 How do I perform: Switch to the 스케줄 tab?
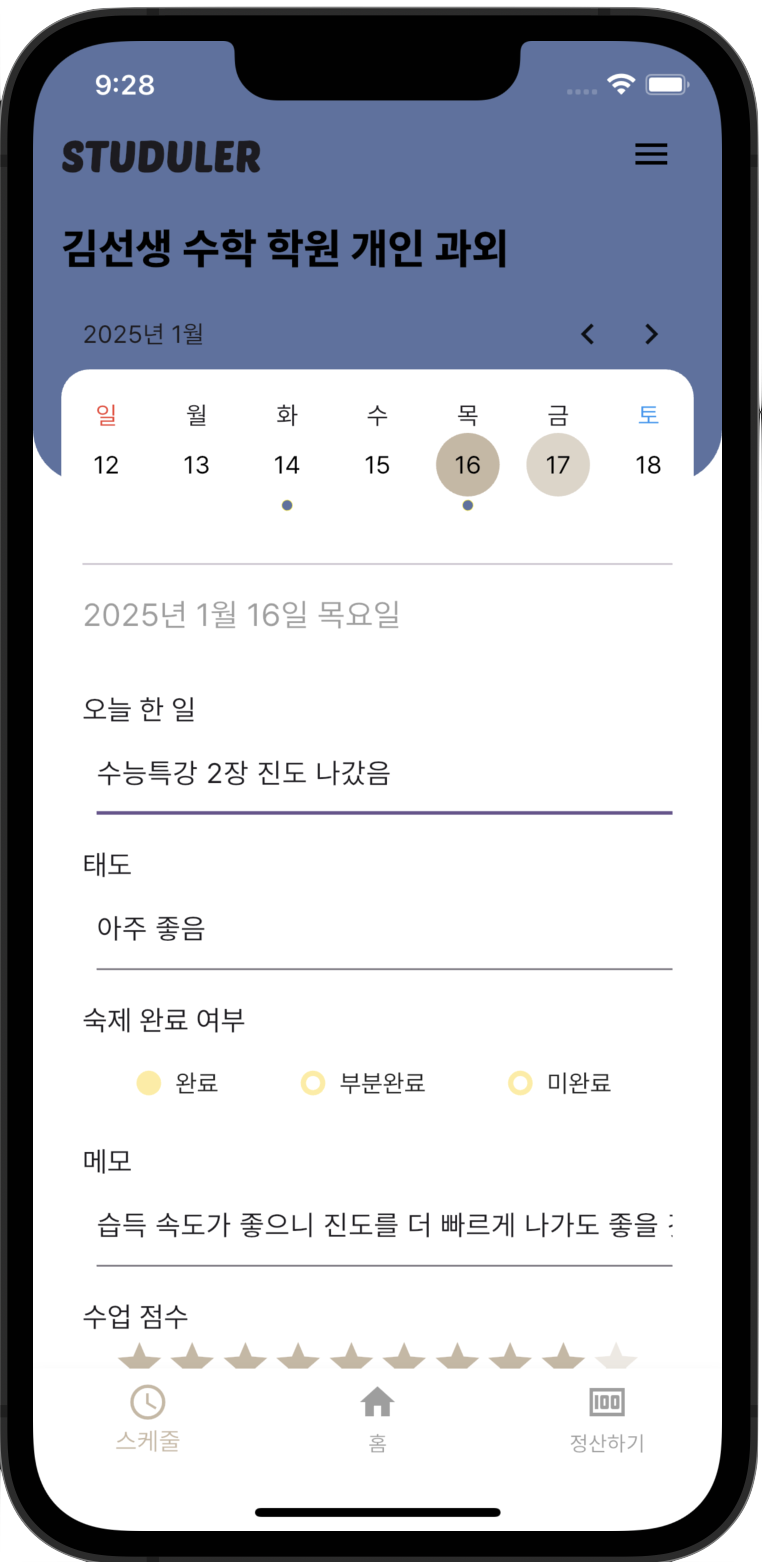tap(147, 1420)
